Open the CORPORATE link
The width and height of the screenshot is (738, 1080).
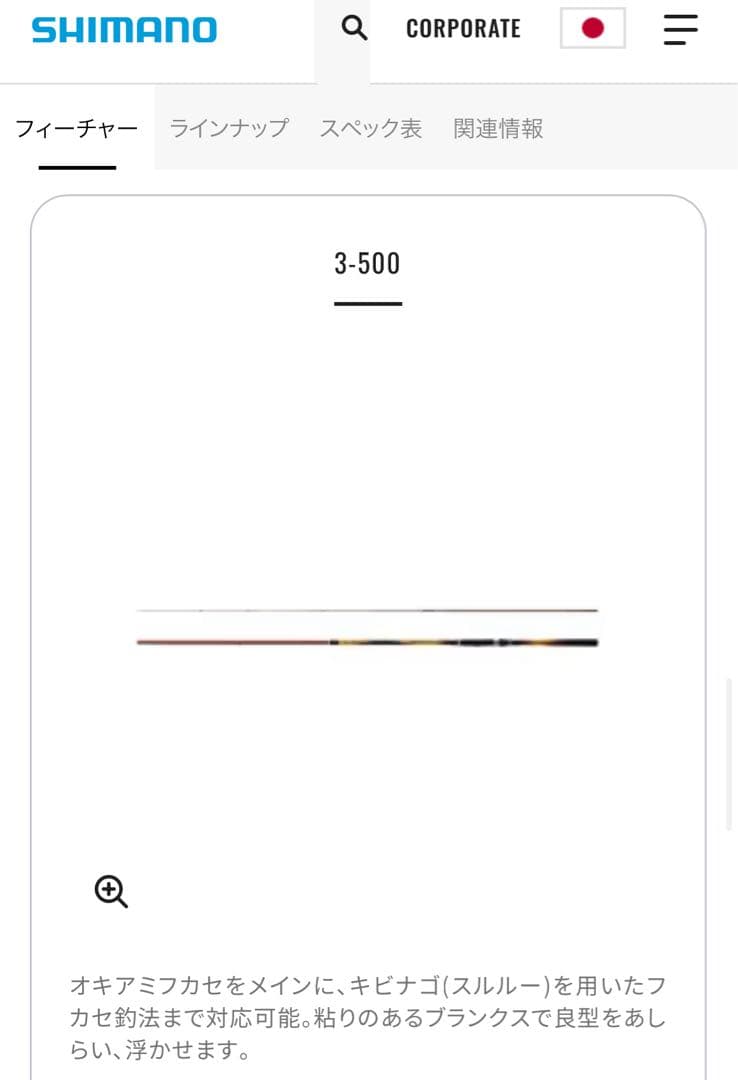(x=463, y=29)
